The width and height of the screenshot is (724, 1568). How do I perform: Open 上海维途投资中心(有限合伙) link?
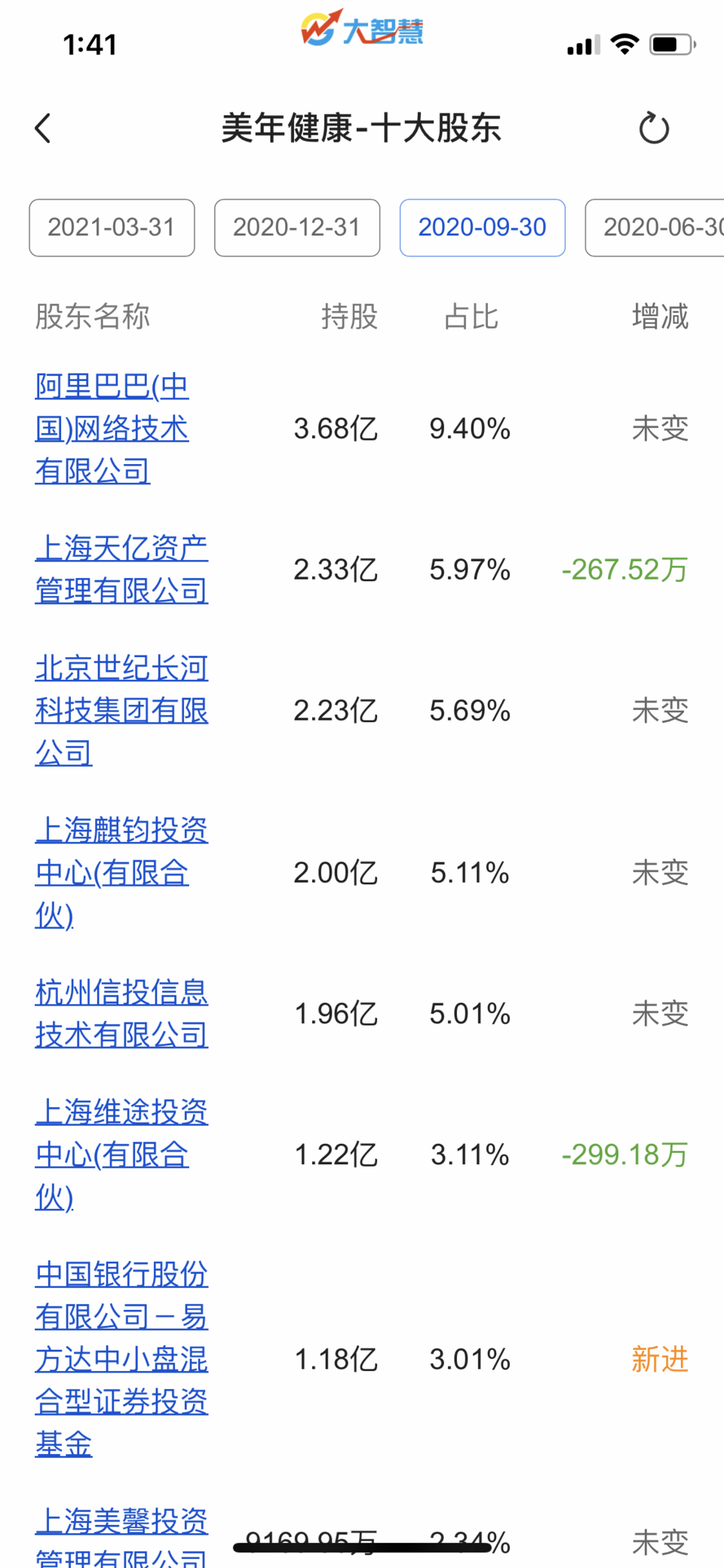(121, 1154)
